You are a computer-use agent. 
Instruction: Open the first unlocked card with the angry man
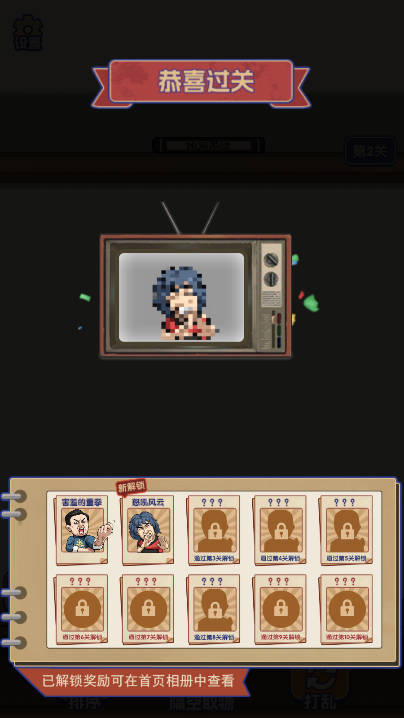82,530
